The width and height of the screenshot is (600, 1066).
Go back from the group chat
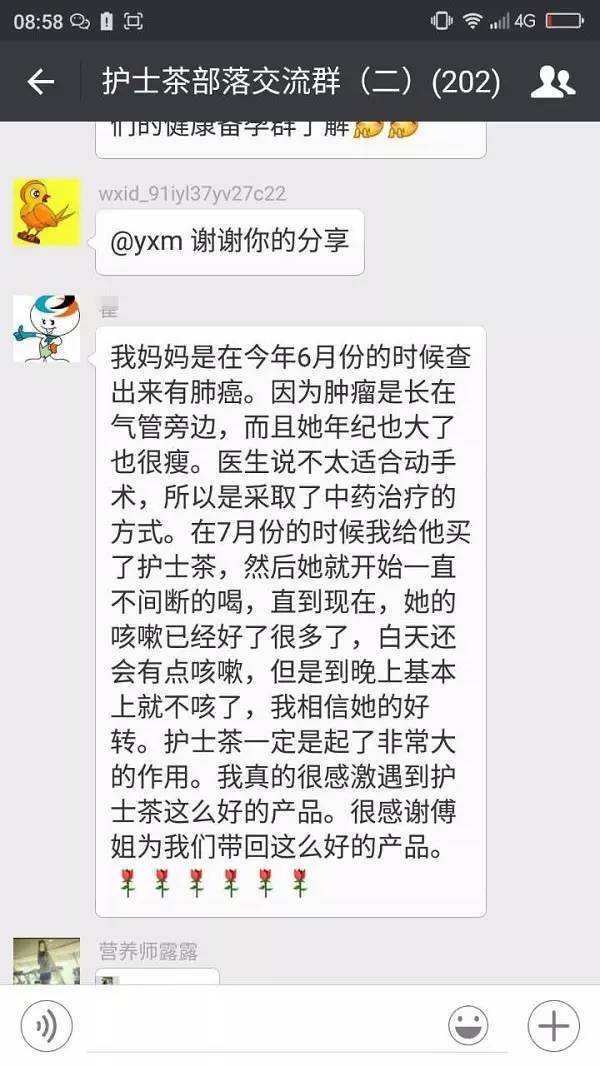[40, 82]
